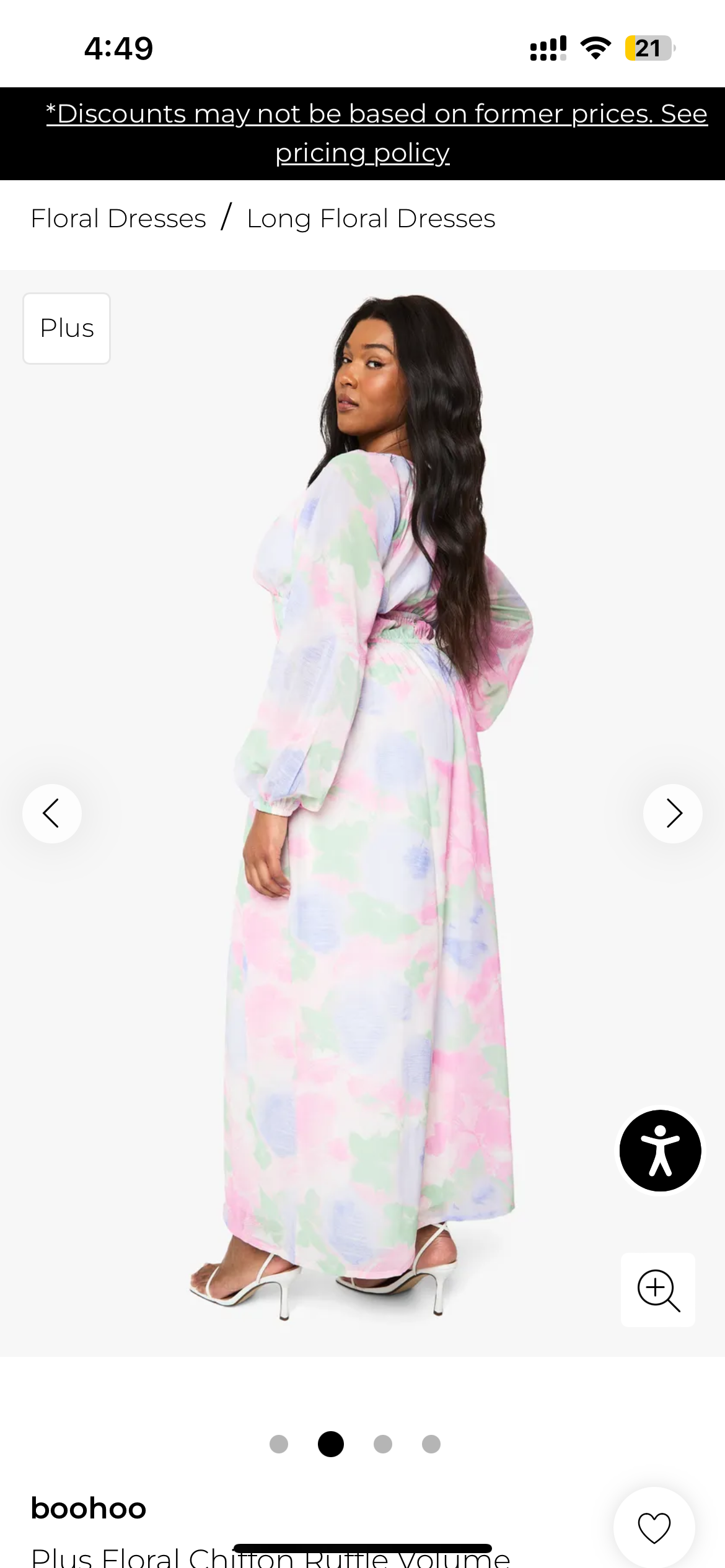The width and height of the screenshot is (725, 1568).
Task: Zoom into the product image
Action: [x=657, y=1290]
